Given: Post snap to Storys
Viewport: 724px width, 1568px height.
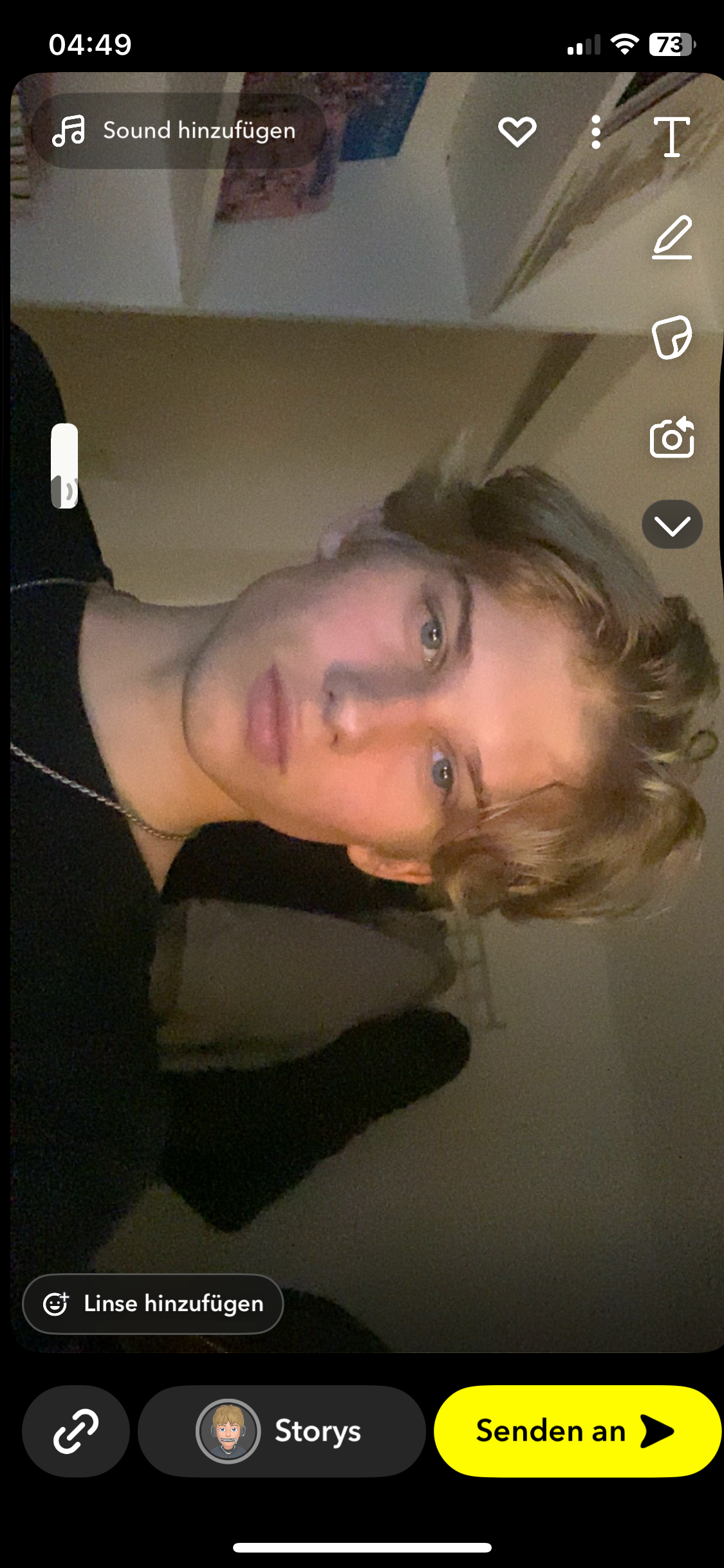Looking at the screenshot, I should [282, 1432].
